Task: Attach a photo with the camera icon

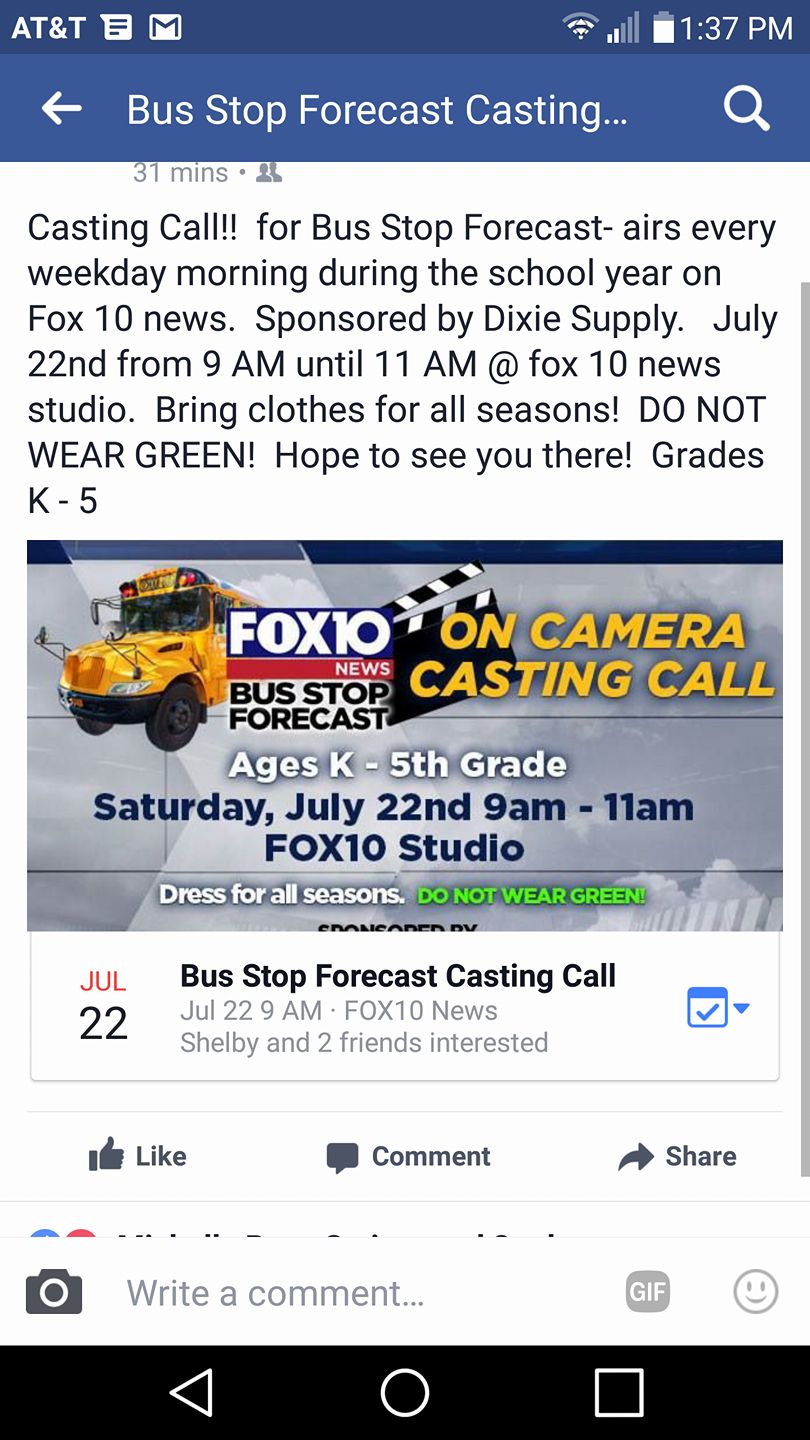Action: point(54,1292)
